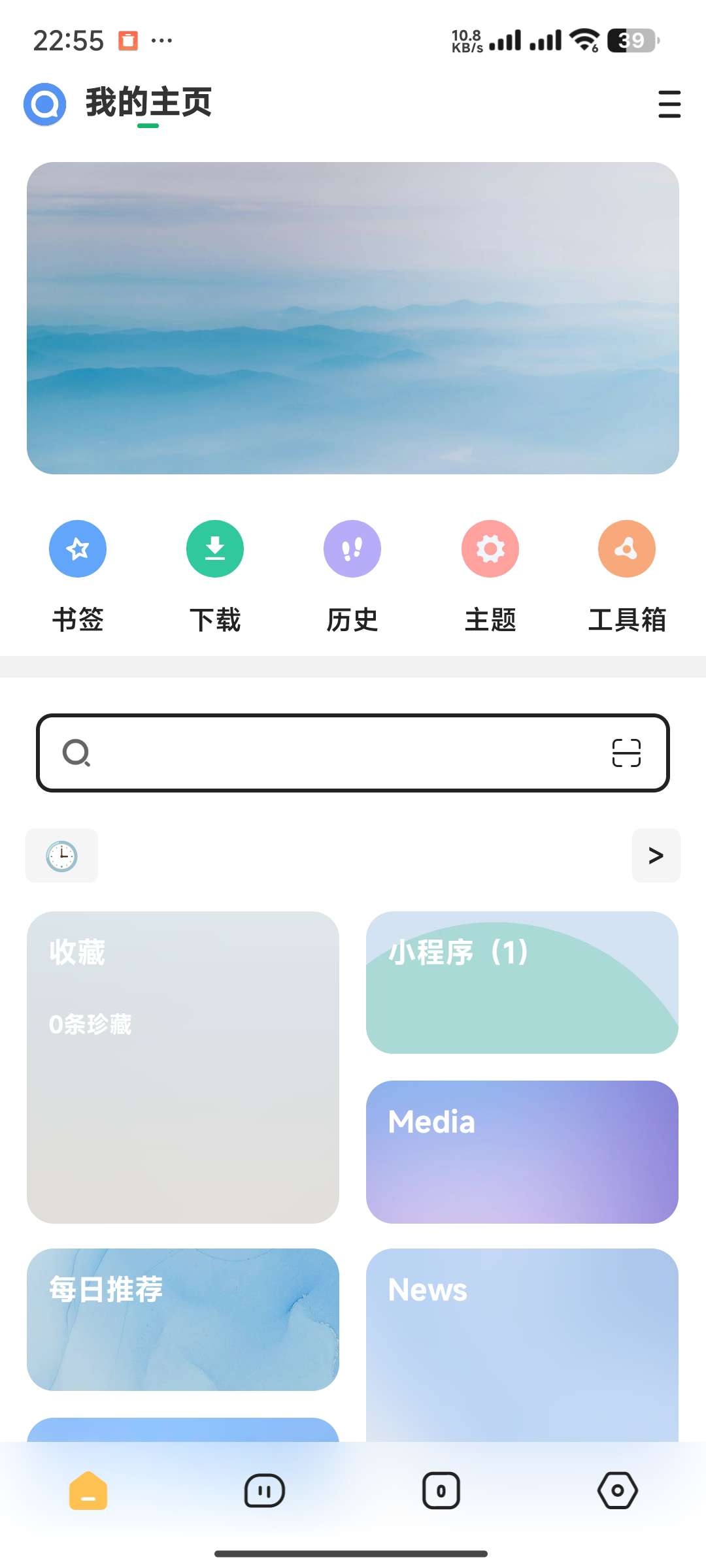
Task: Open 书签 bookmarks
Action: (x=78, y=549)
